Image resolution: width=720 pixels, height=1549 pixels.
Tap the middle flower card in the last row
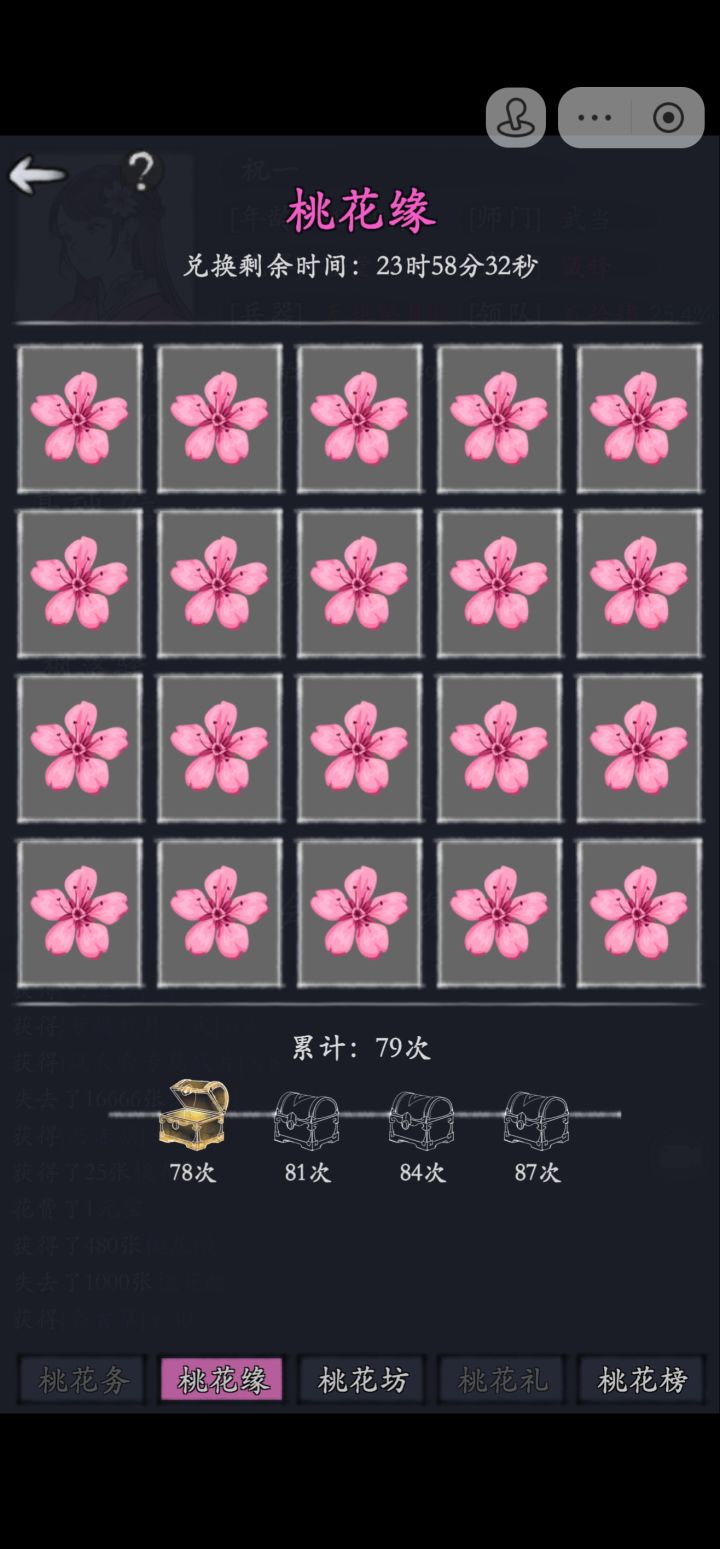pos(360,913)
